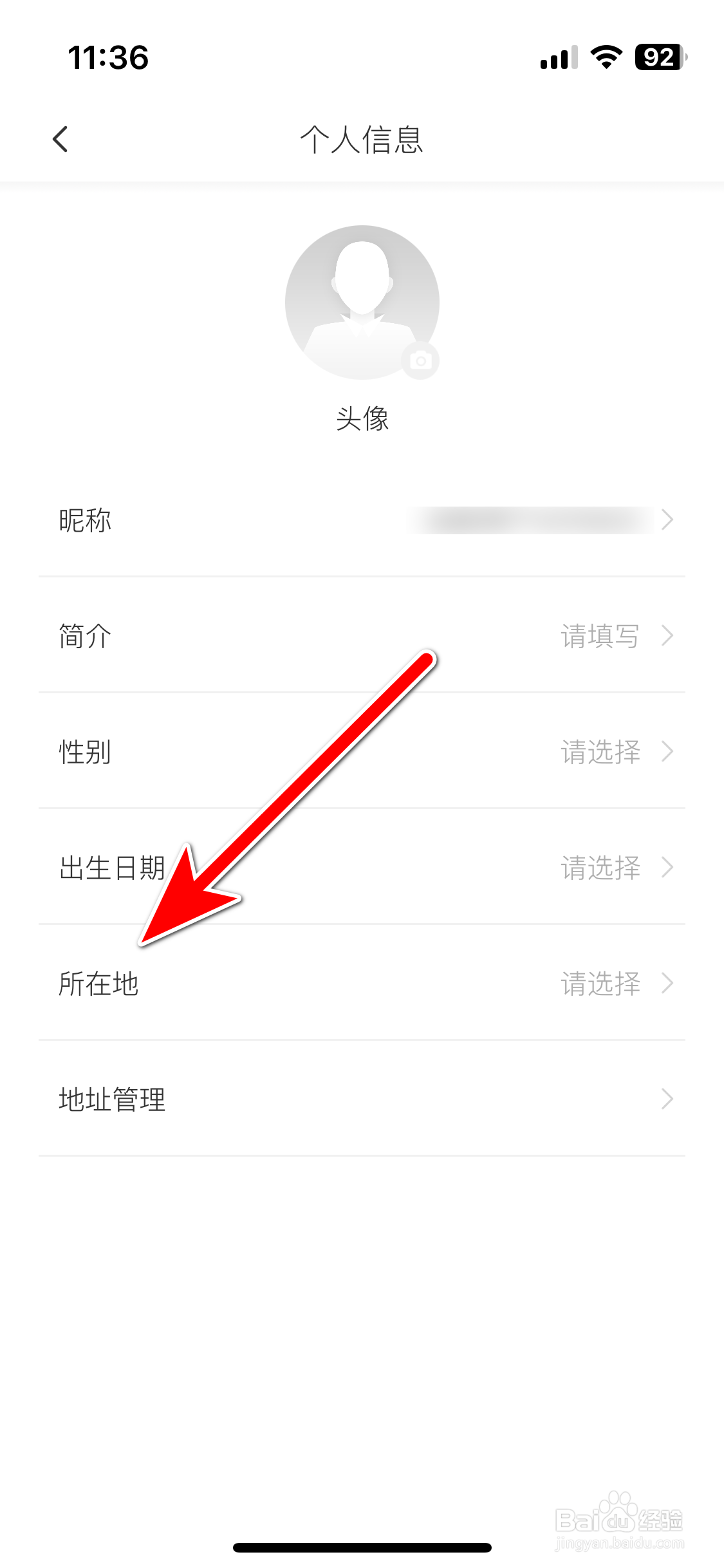Screen dimensions: 724x1568
Task: Open the camera icon on the avatar
Action: (421, 359)
